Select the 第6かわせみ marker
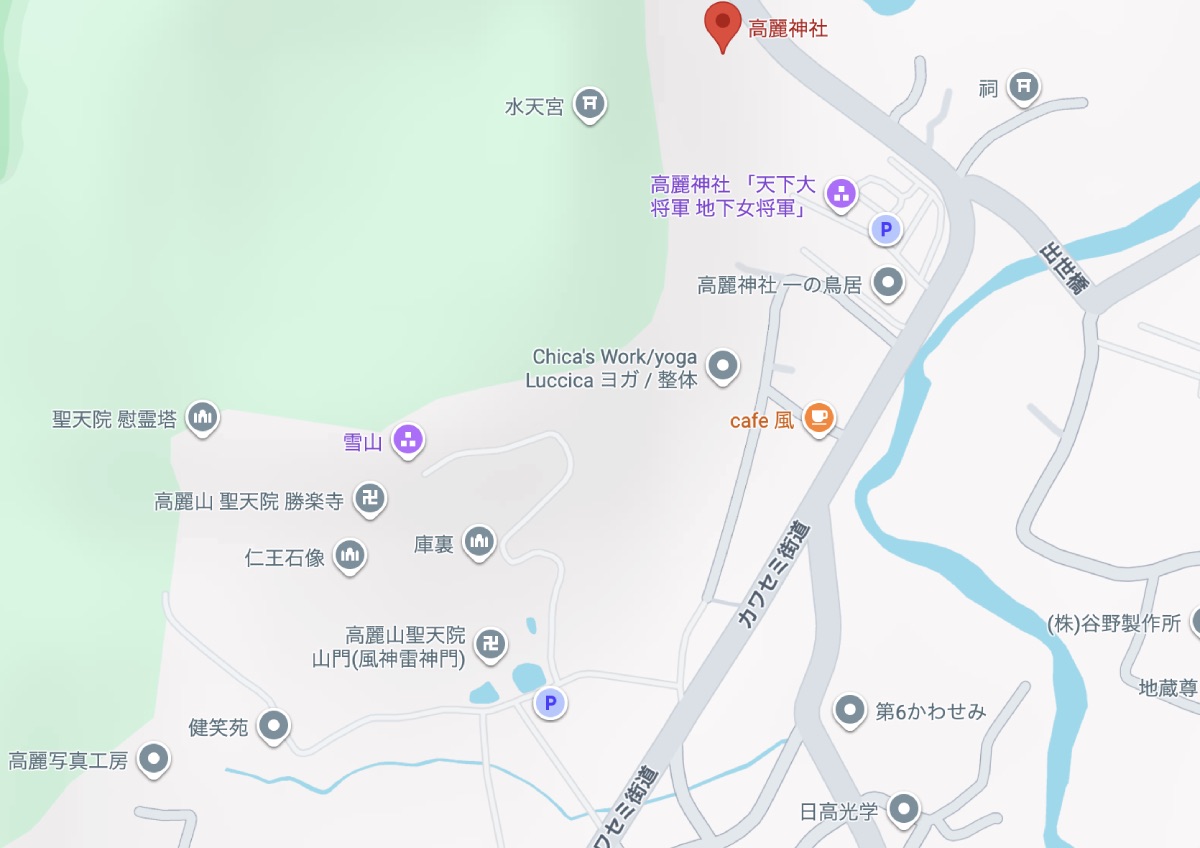The width and height of the screenshot is (1200, 848). point(850,710)
